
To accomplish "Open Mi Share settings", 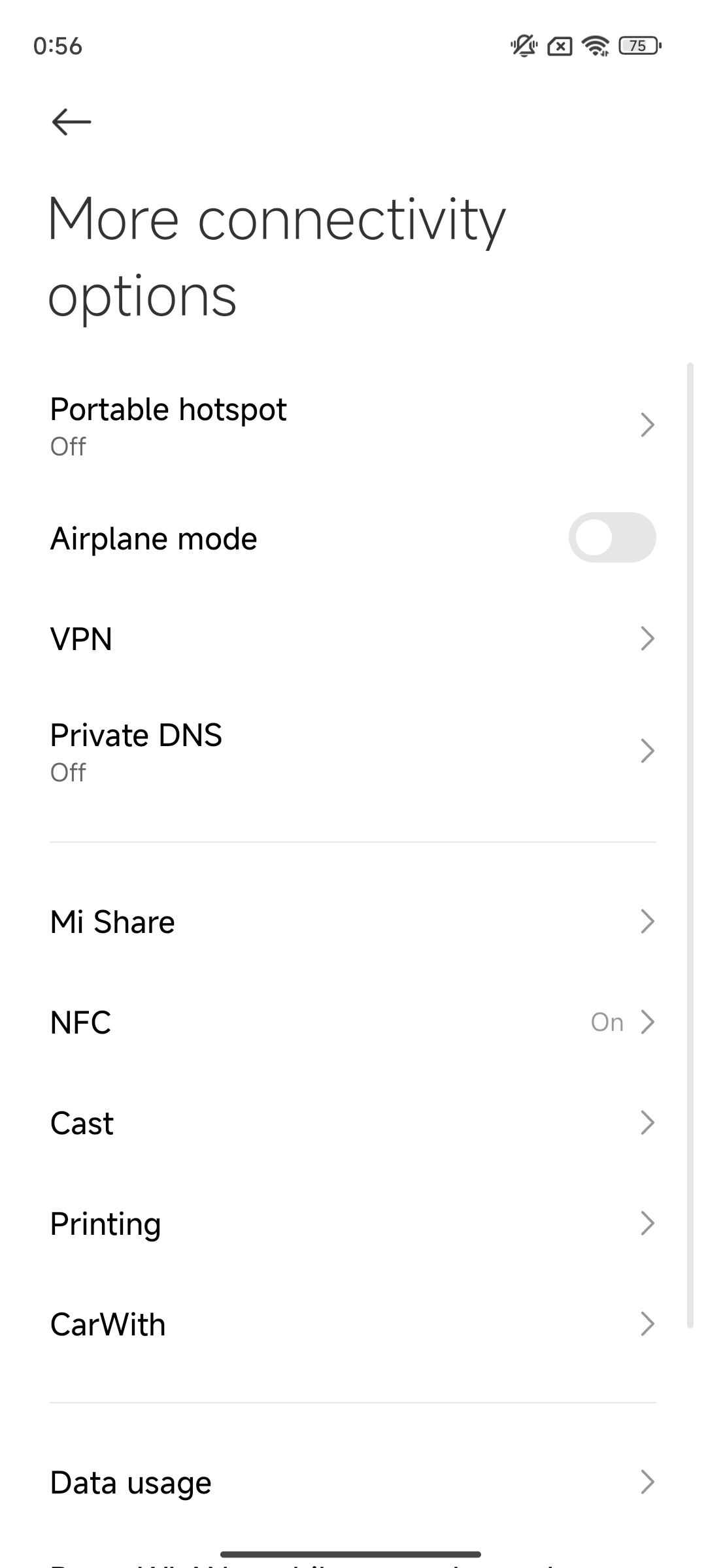I will pos(353,922).
